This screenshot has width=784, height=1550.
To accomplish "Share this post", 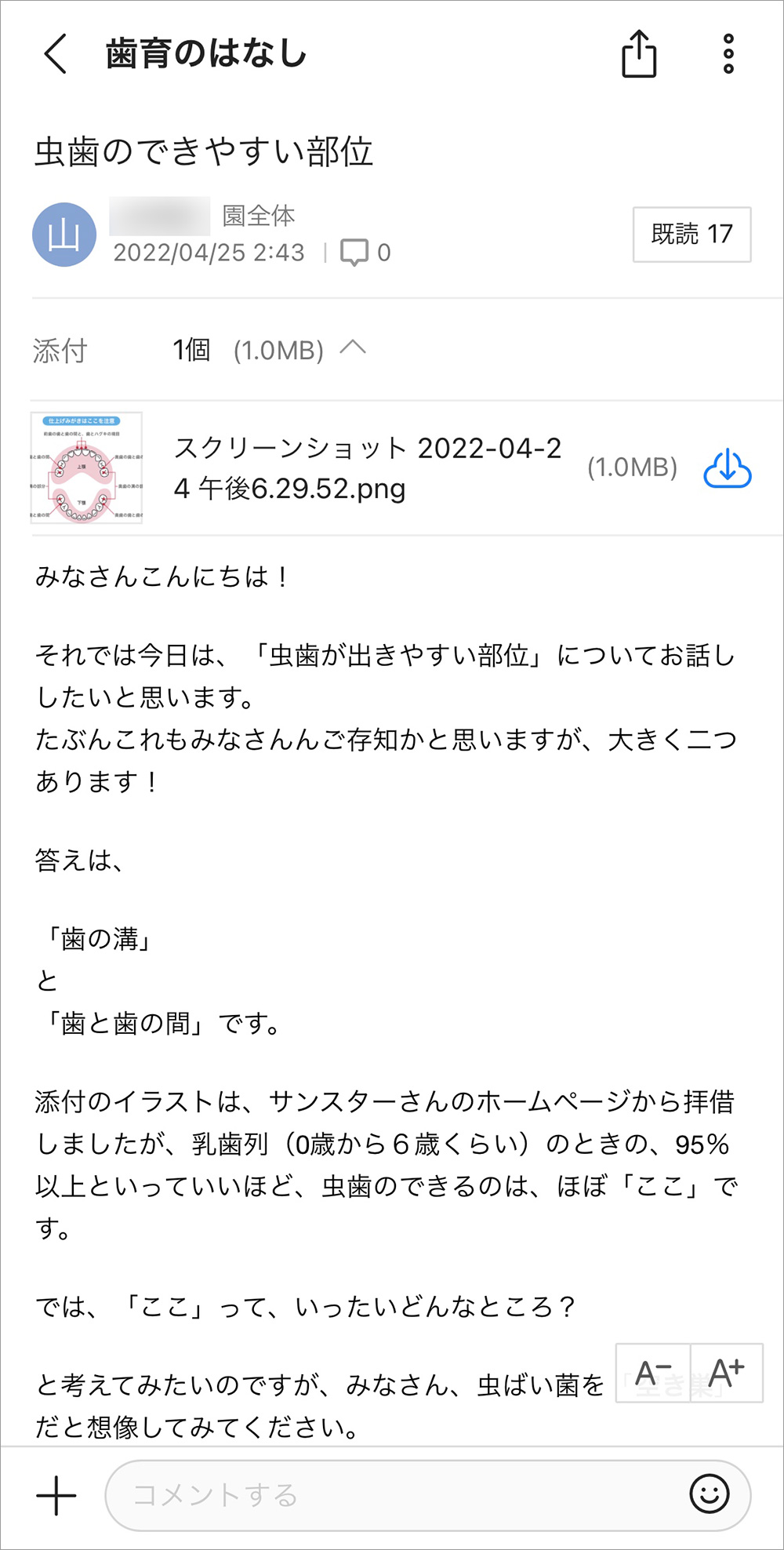I will pyautogui.click(x=639, y=54).
